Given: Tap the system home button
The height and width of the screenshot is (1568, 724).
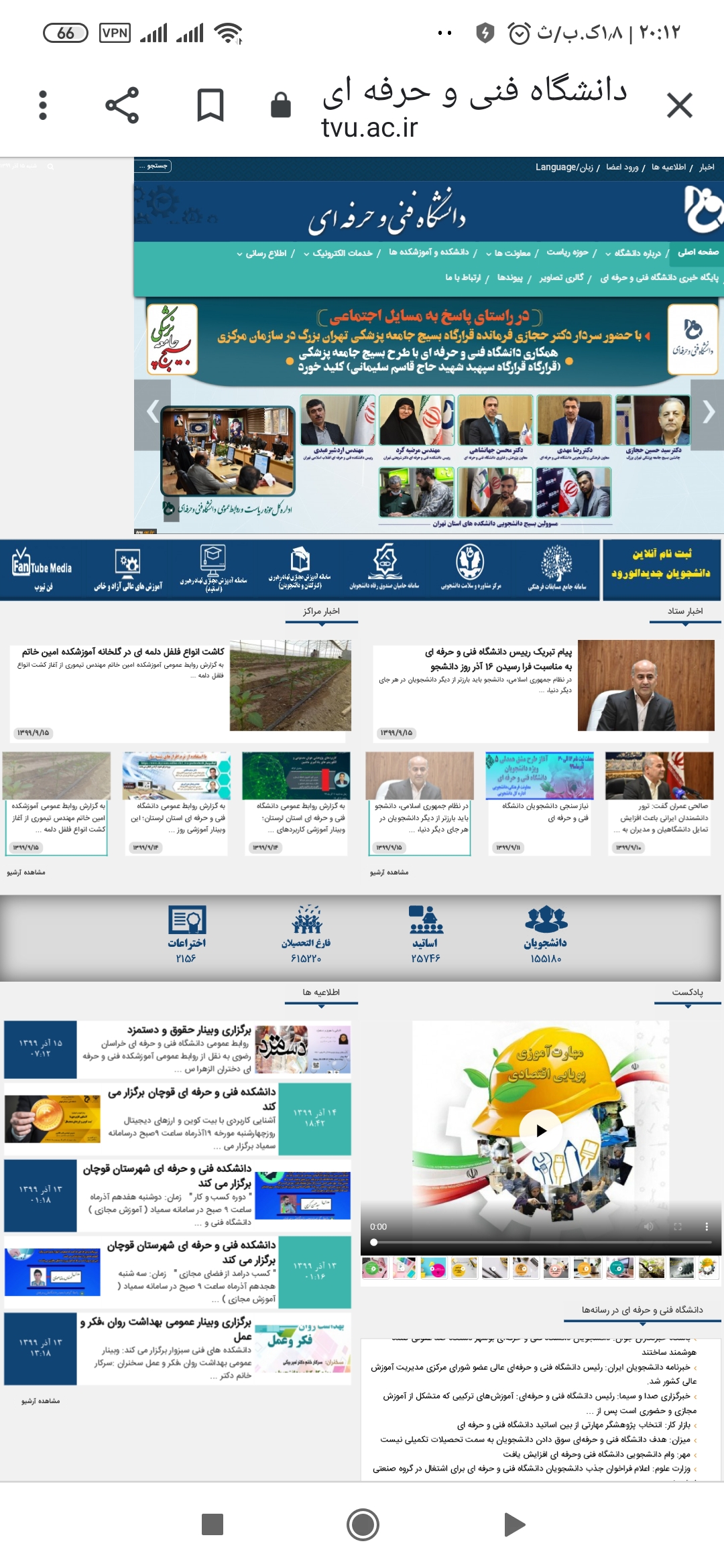Looking at the screenshot, I should click(363, 1524).
